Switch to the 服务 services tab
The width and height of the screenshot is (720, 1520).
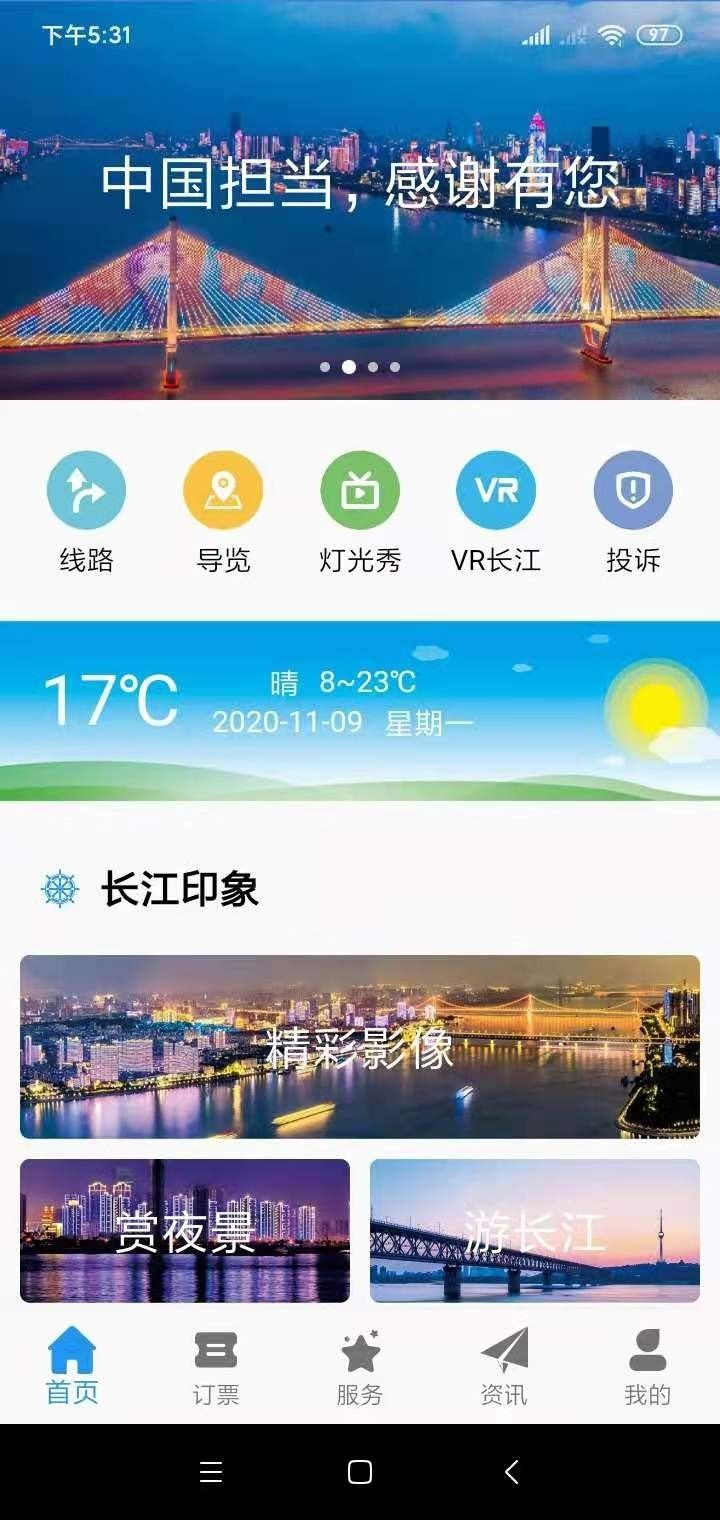tap(360, 1368)
